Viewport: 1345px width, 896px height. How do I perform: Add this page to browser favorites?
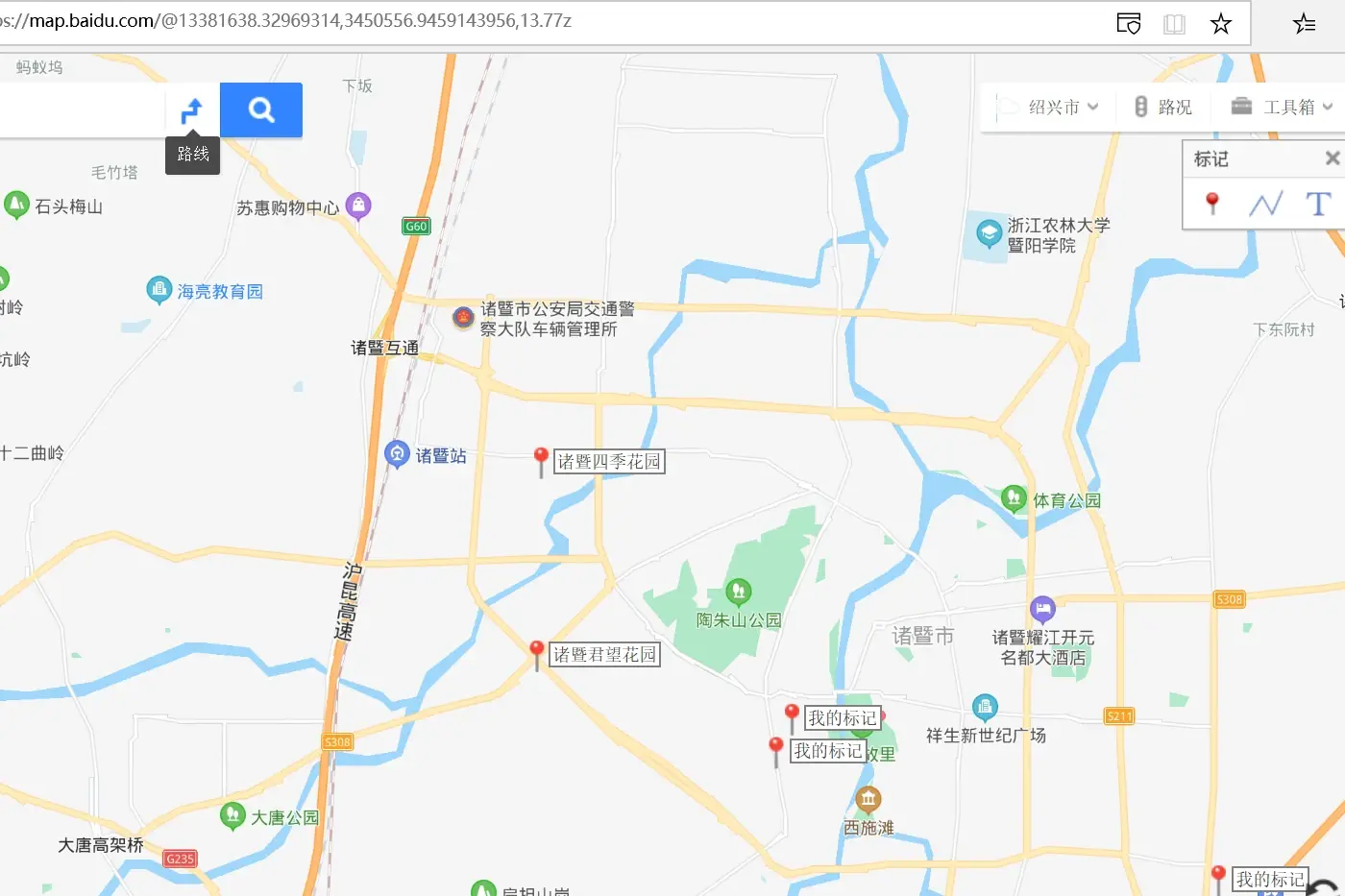(1220, 23)
